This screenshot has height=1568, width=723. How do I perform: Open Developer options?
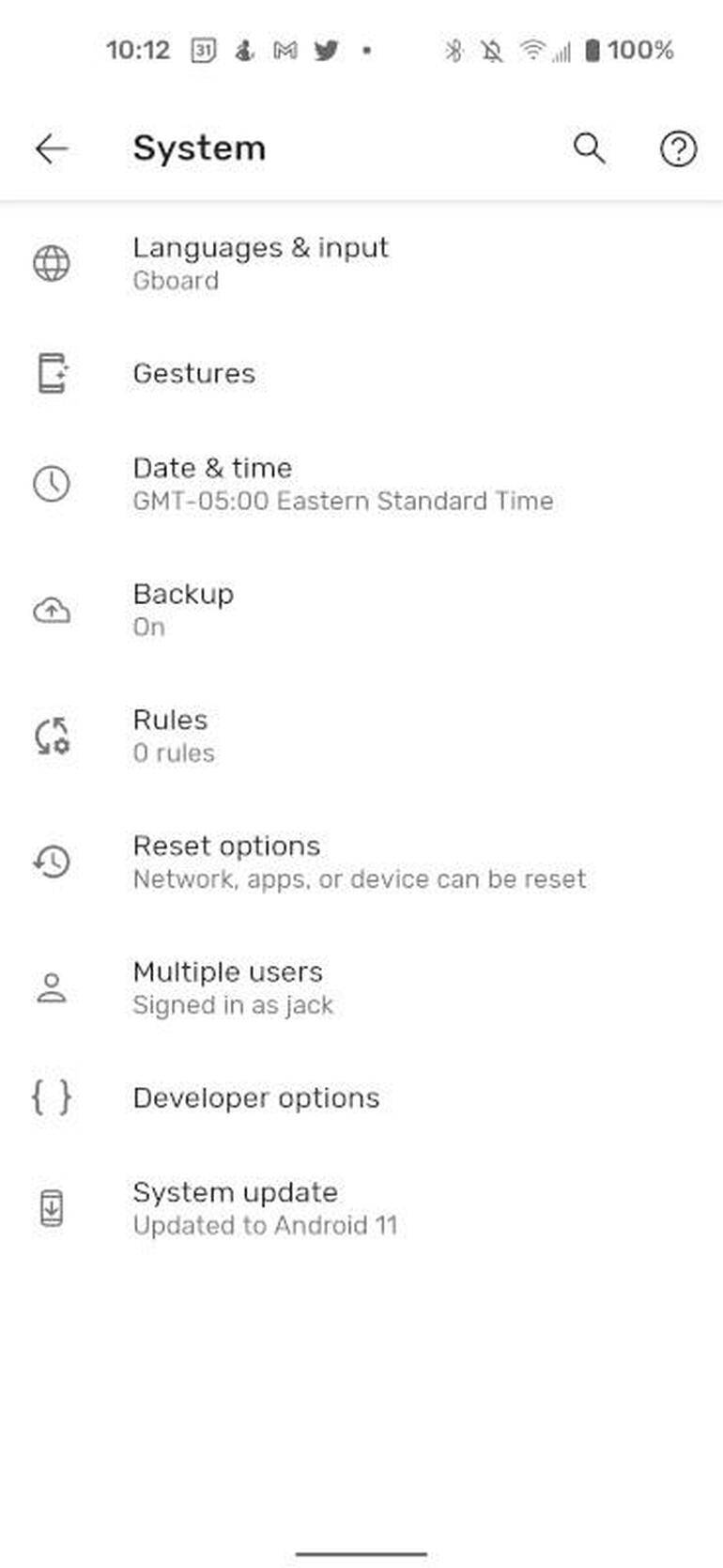click(255, 1097)
